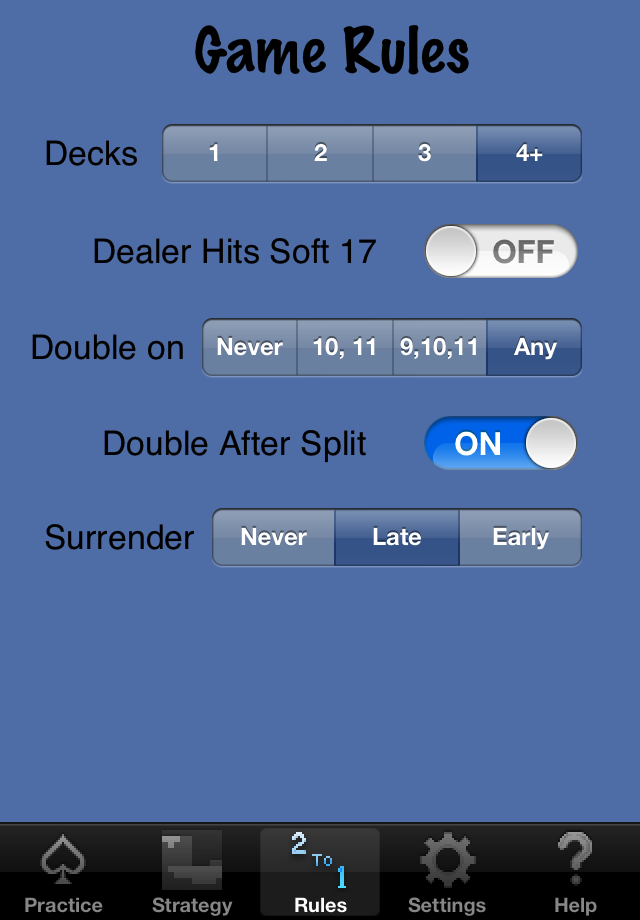Viewport: 640px width, 920px height.
Task: Open the Strategy tab
Action: (191, 872)
